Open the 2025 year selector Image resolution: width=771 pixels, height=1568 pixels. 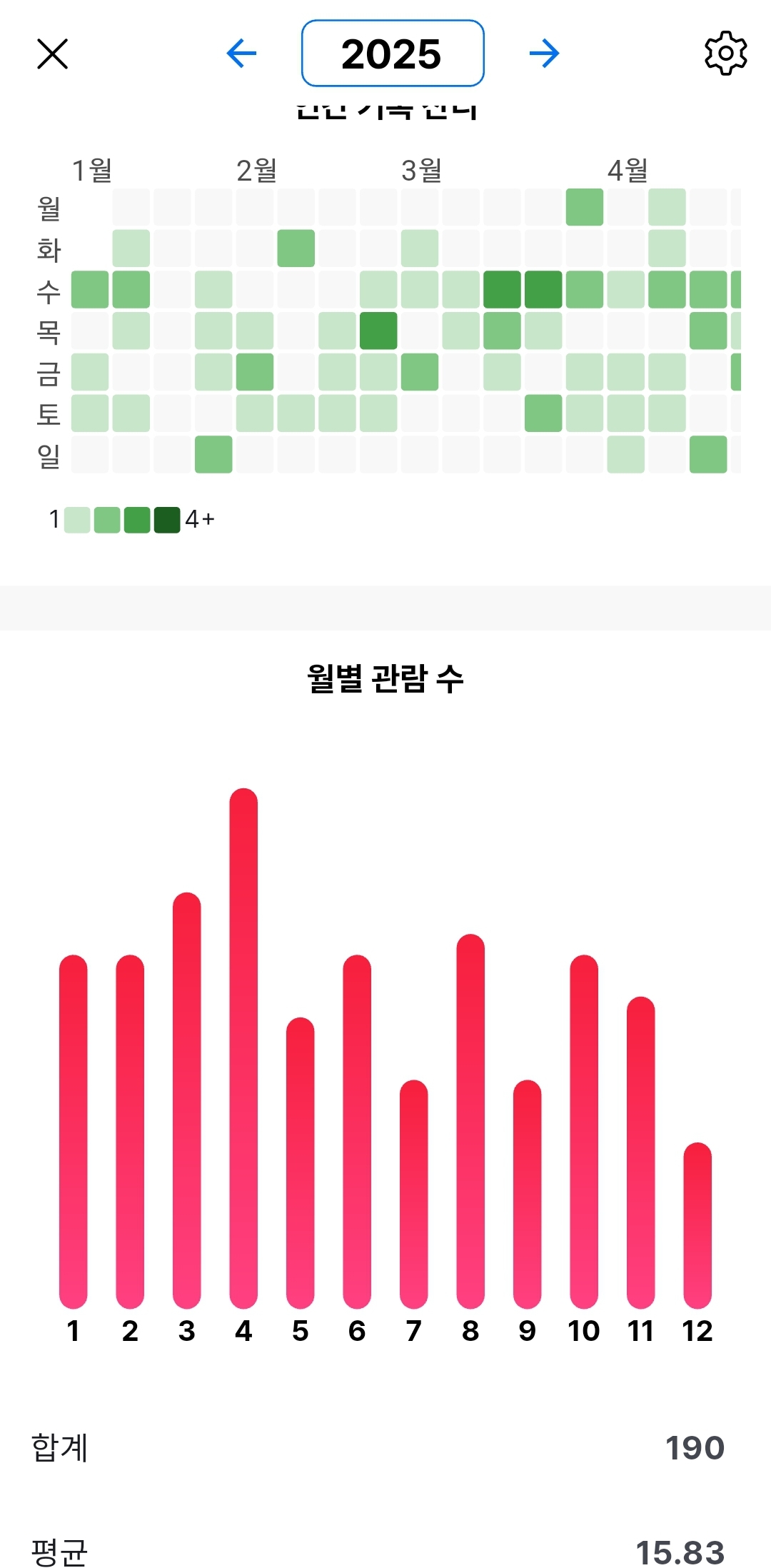(393, 54)
